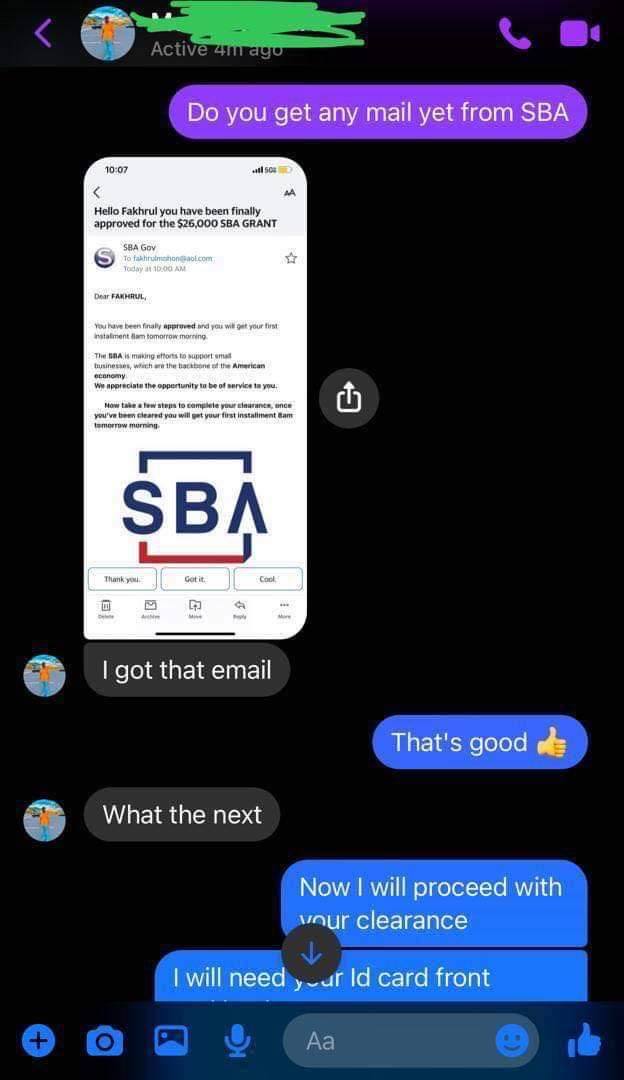Open the shared SBA email screenshot
This screenshot has height=1080, width=624.
[195, 397]
